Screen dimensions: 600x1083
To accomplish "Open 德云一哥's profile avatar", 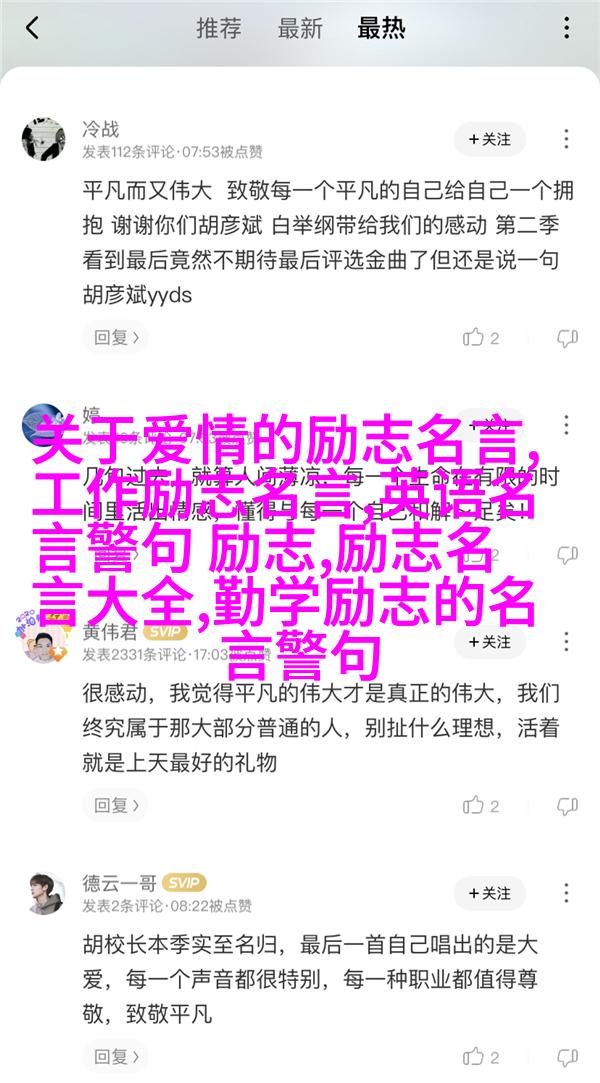I will (44, 892).
